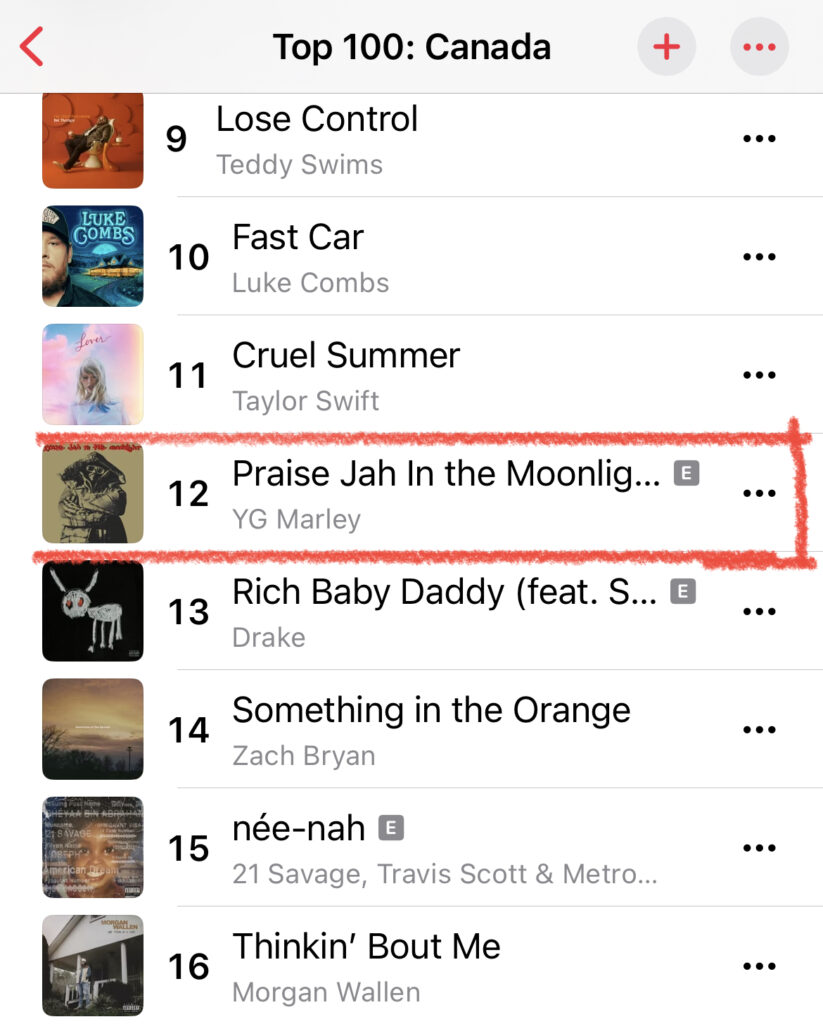Play Something in the Orange

(430, 729)
